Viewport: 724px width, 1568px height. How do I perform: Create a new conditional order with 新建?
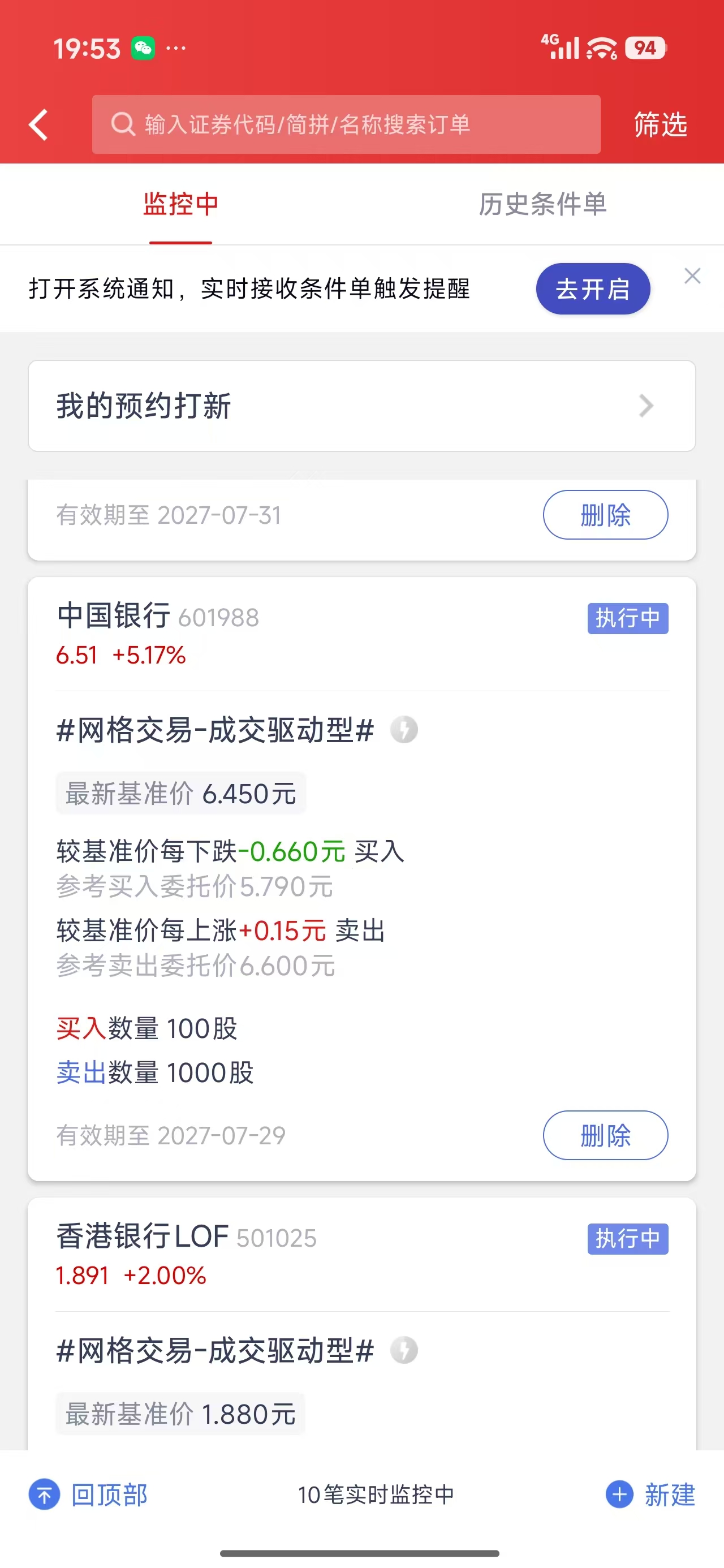click(650, 1494)
